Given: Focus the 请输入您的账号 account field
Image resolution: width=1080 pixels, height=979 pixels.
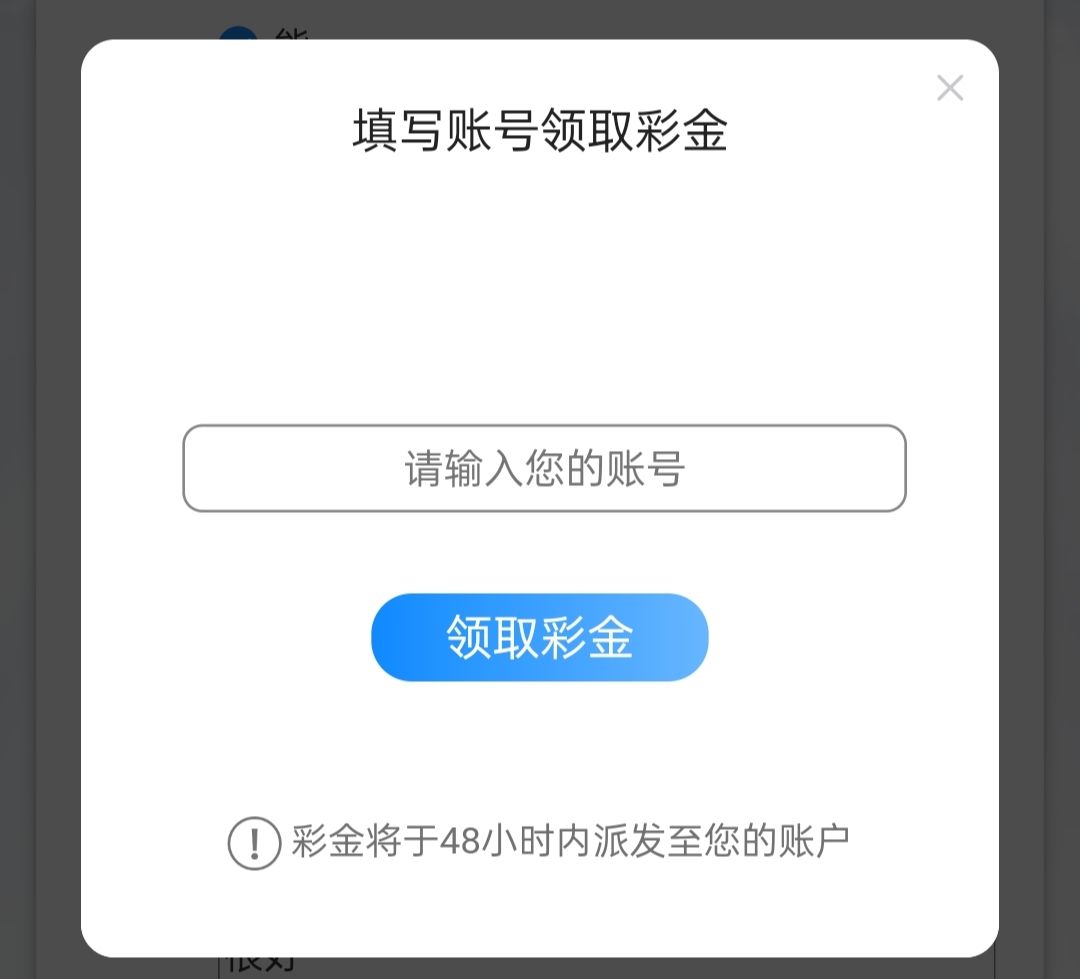Looking at the screenshot, I should point(544,468).
